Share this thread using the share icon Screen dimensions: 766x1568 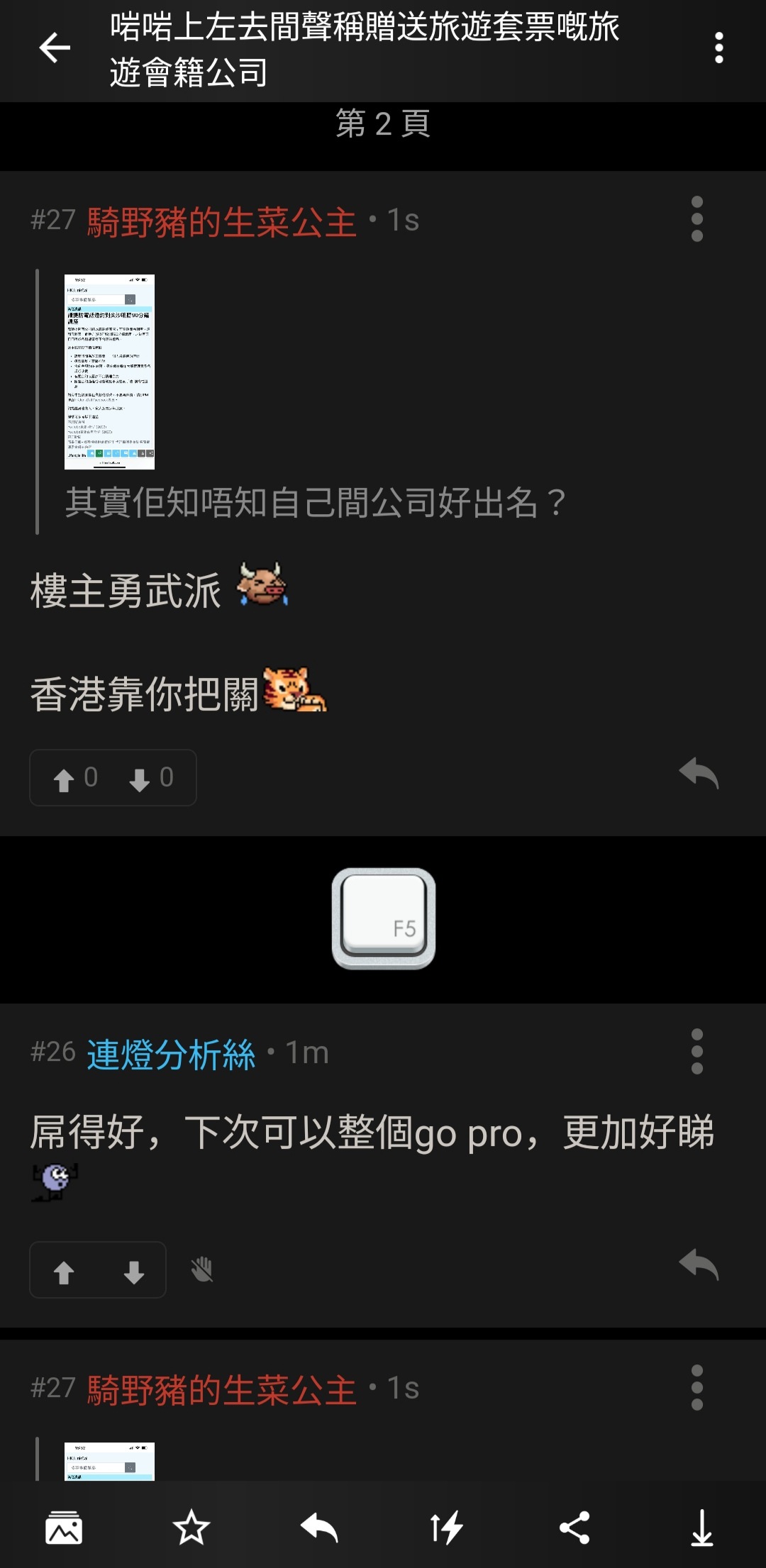tap(574, 1525)
